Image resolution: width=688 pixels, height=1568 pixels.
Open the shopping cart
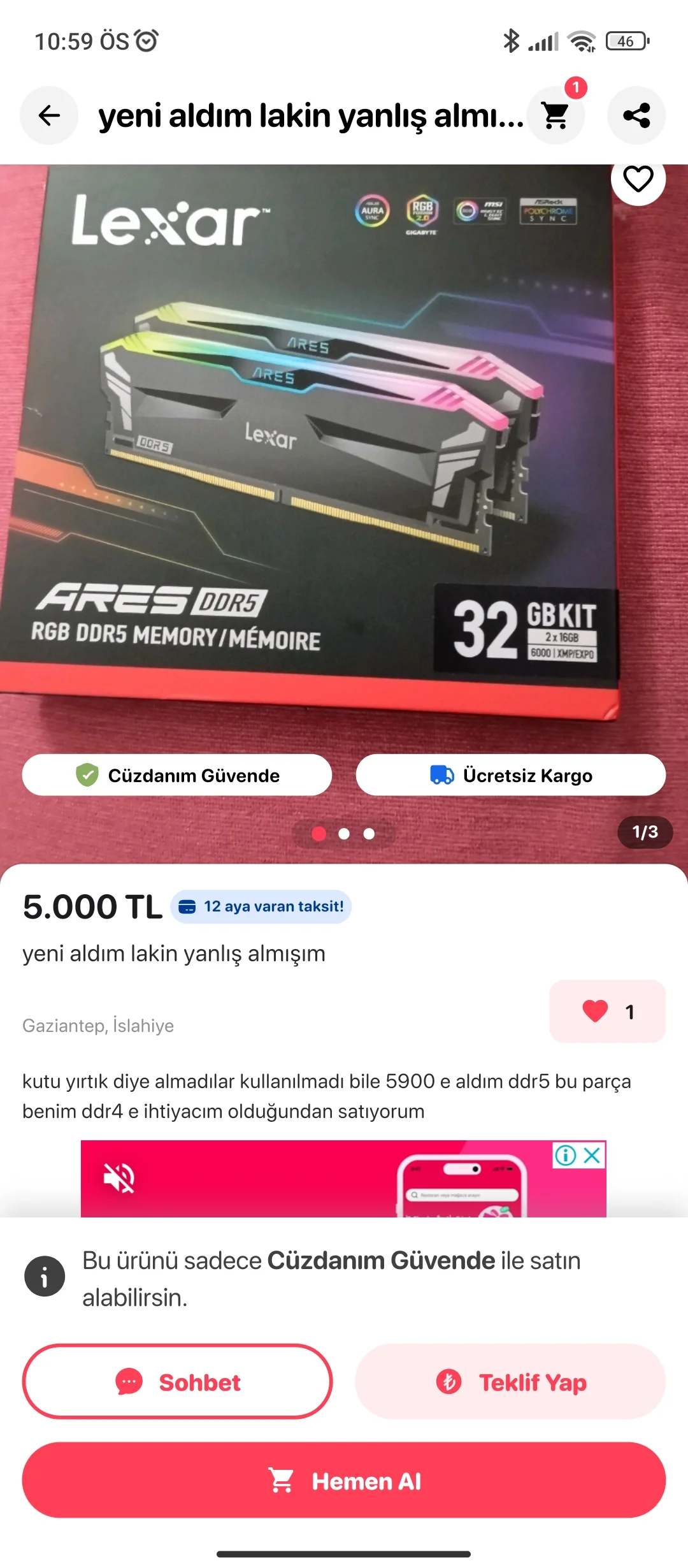555,115
